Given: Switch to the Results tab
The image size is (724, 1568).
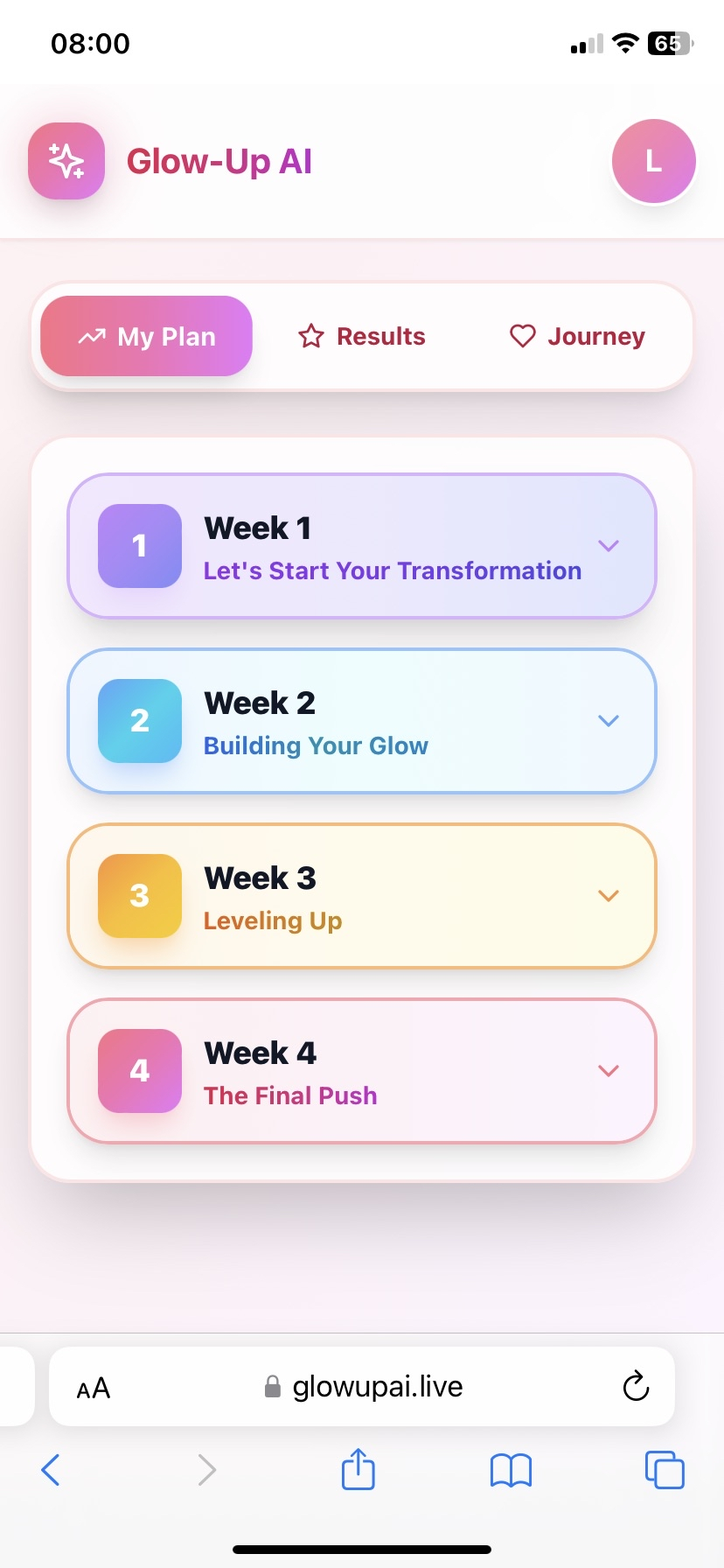Looking at the screenshot, I should (x=360, y=336).
